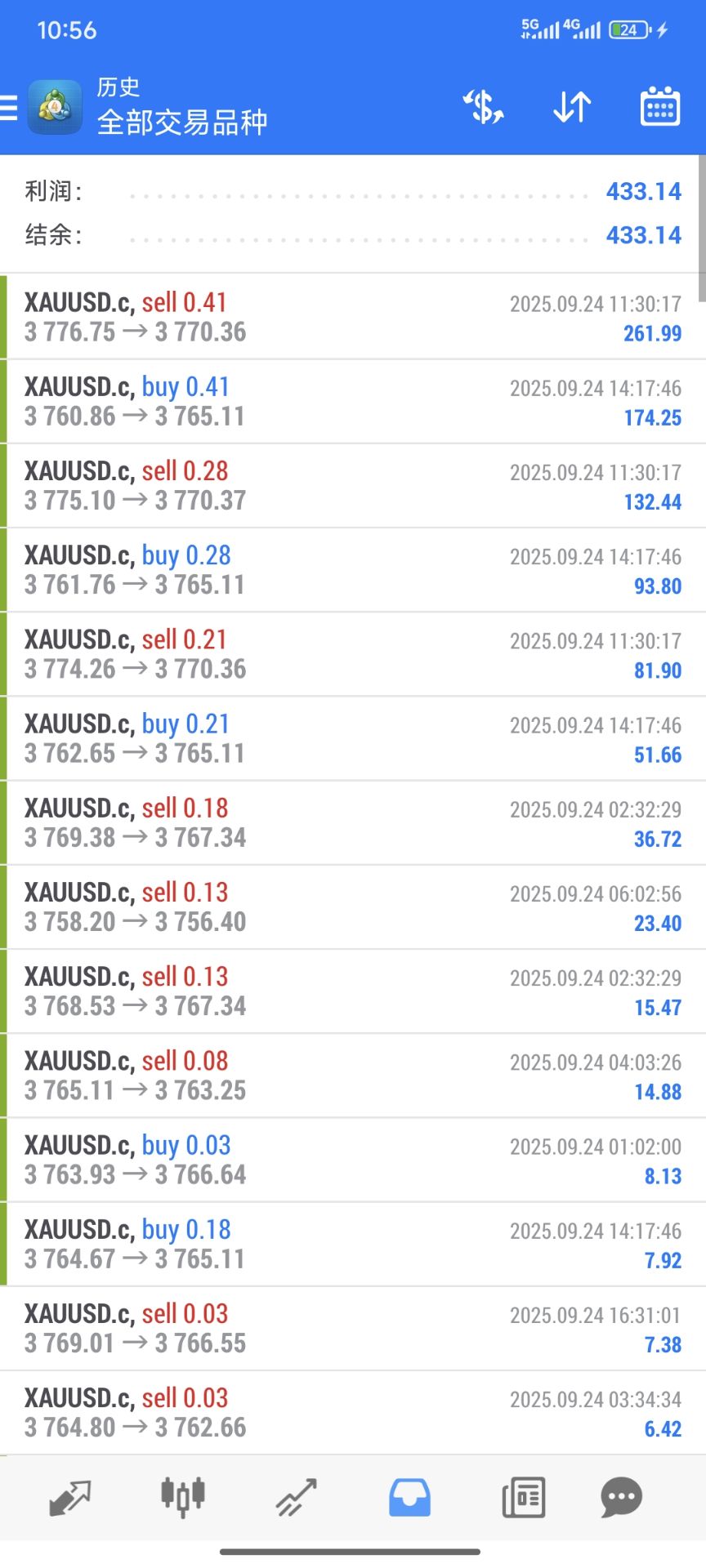Select the History tab at bottom

(x=409, y=1497)
